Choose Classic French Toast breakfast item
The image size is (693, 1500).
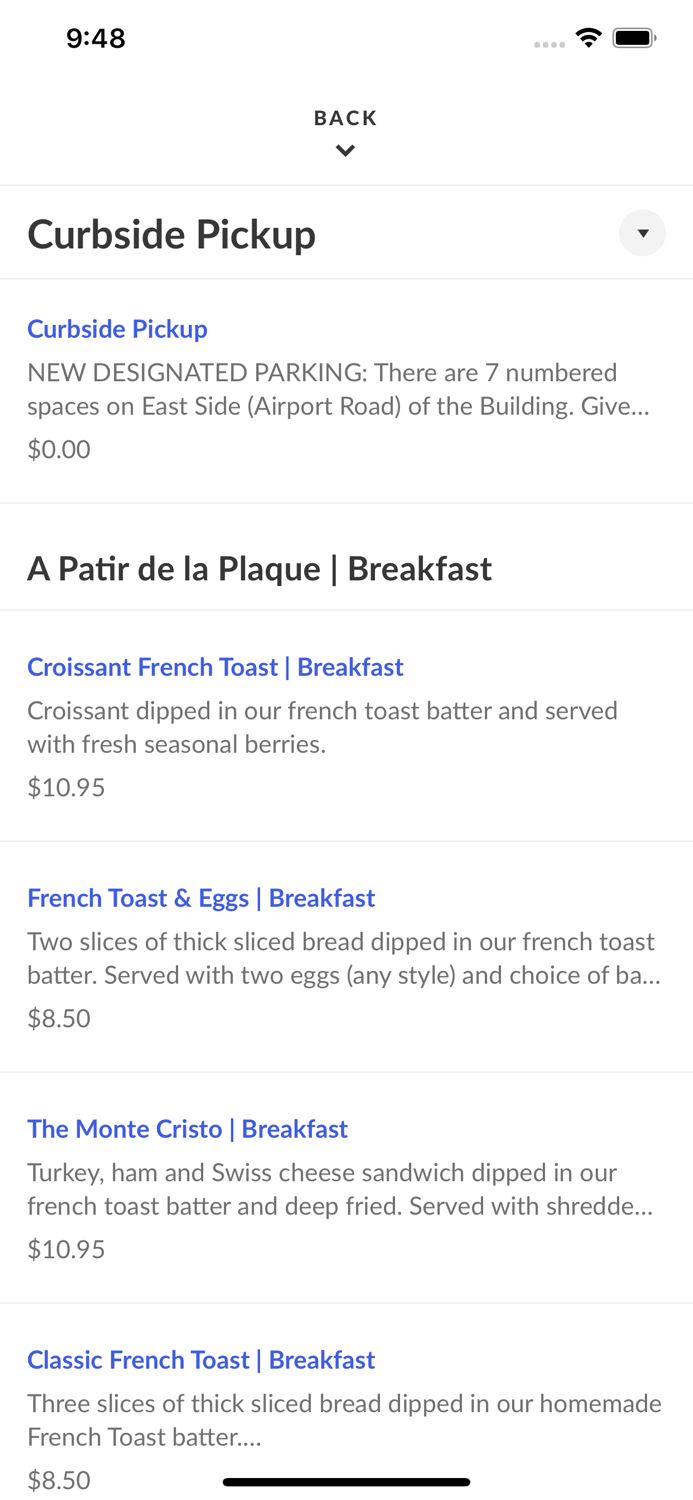point(346,1402)
